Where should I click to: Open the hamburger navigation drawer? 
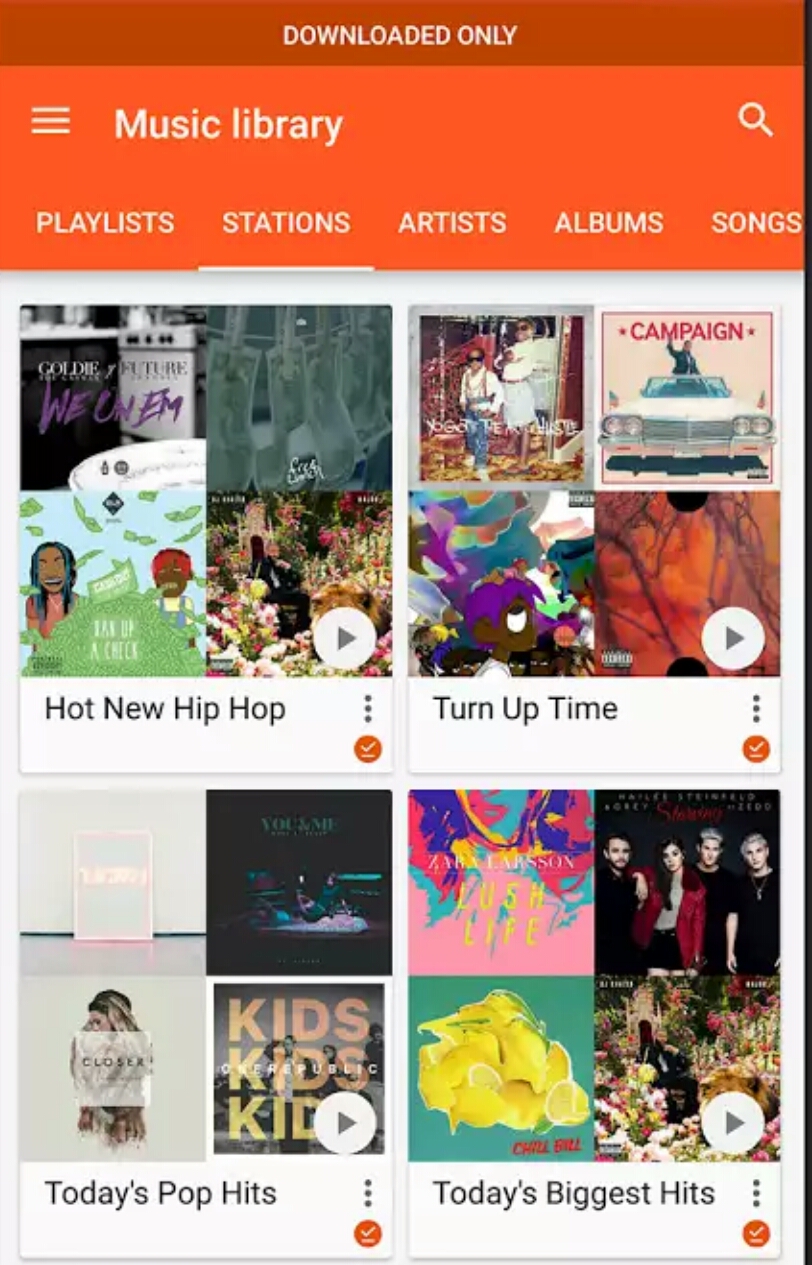[x=50, y=122]
